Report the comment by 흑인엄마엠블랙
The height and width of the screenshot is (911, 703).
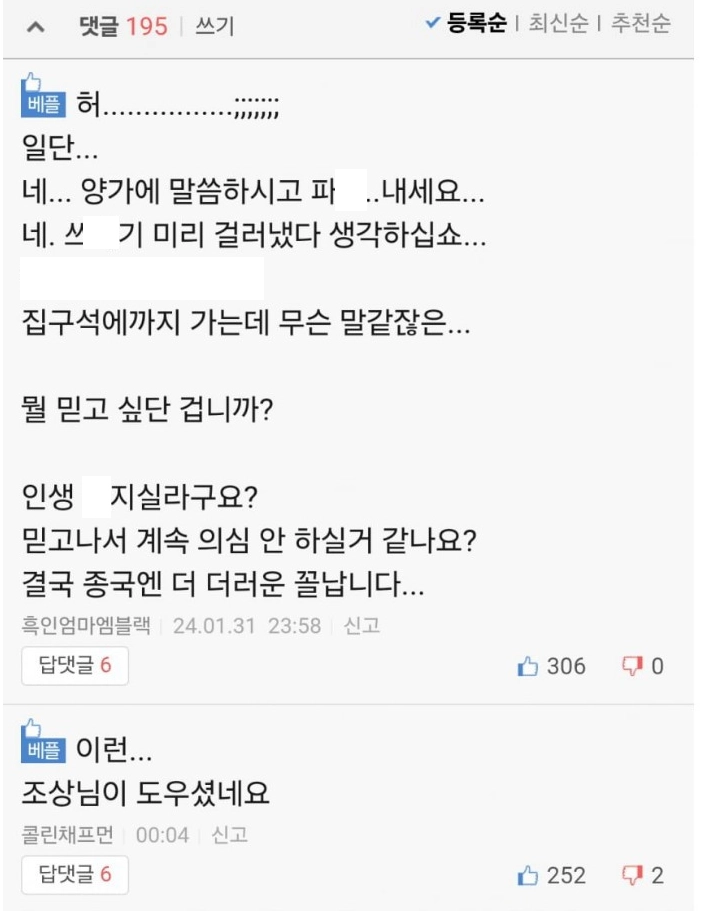point(360,627)
